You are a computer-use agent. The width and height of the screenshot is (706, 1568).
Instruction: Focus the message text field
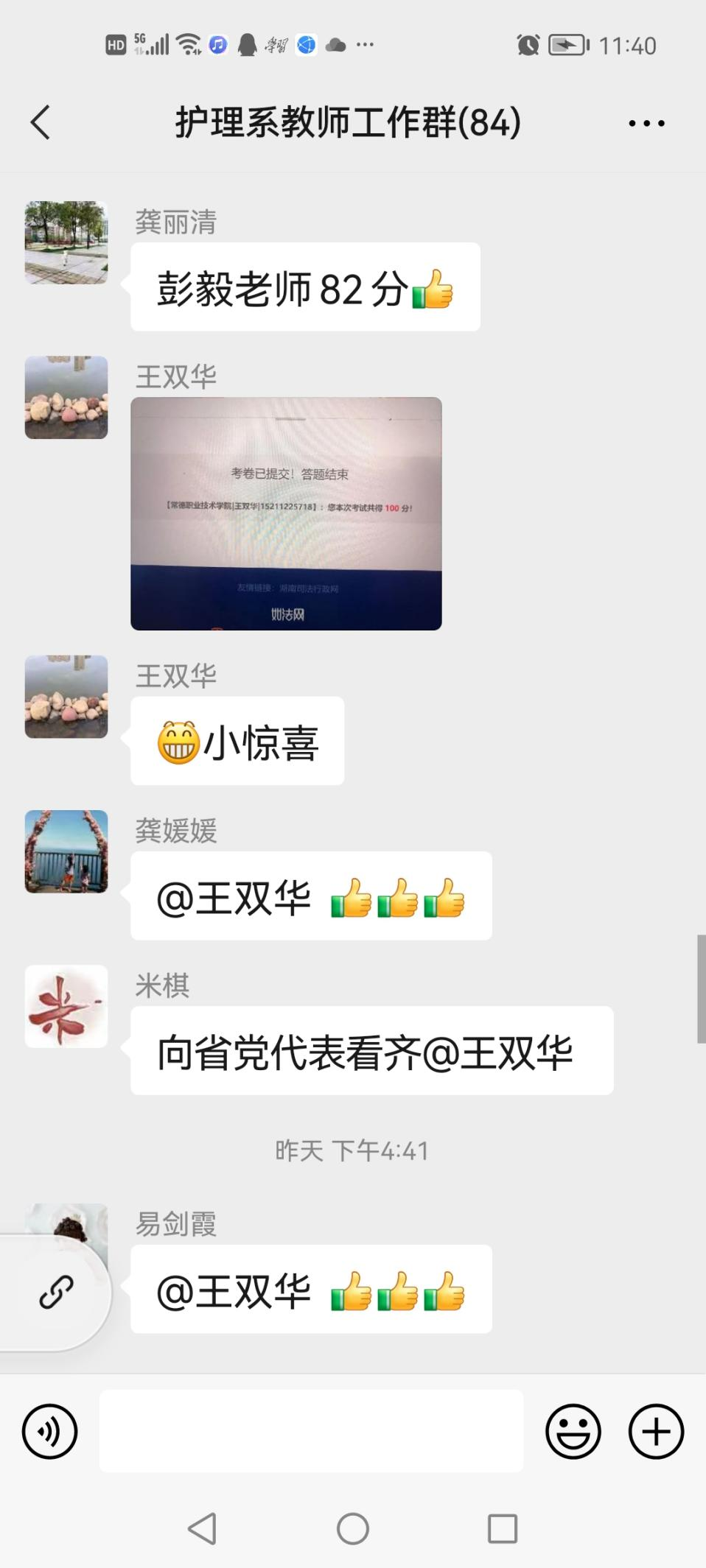click(x=311, y=1431)
